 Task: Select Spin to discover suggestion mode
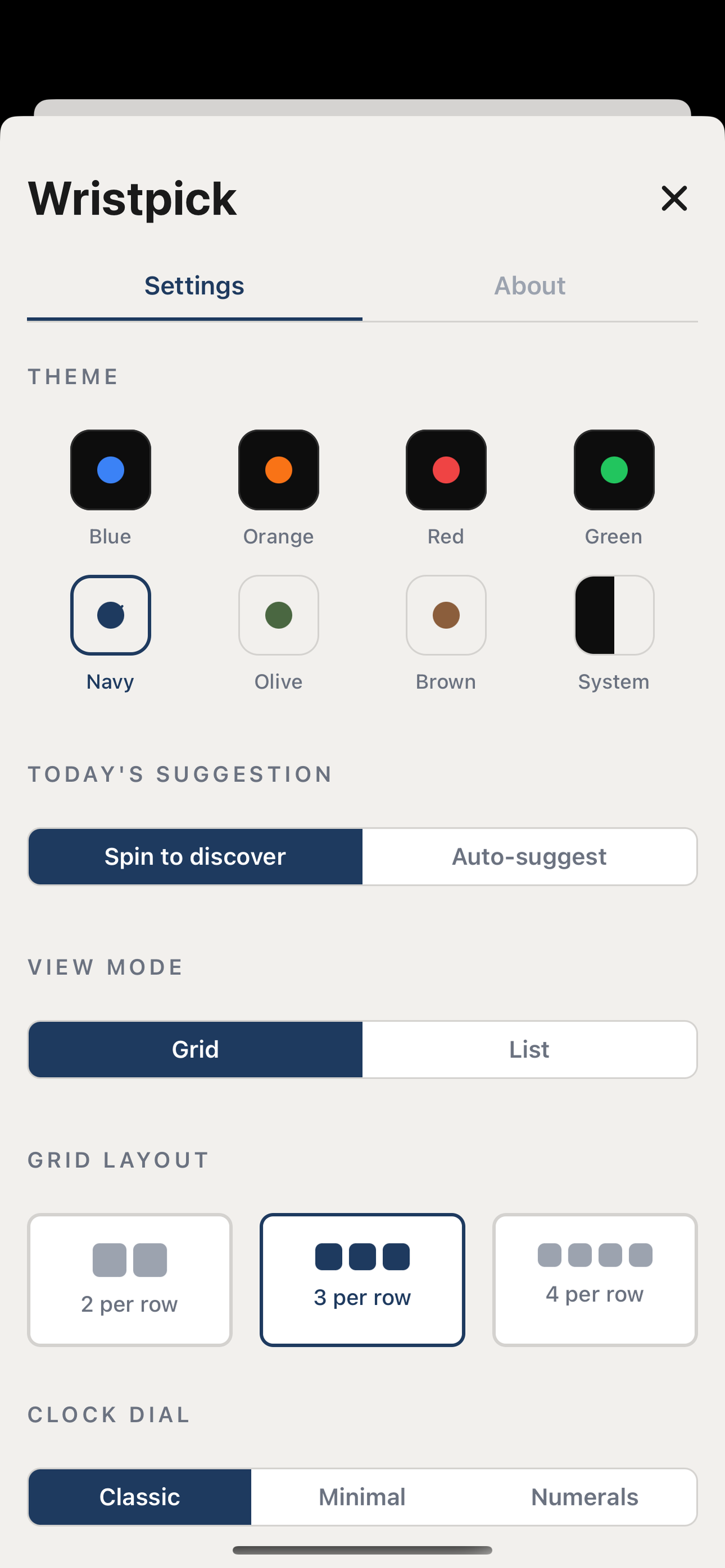tap(195, 856)
